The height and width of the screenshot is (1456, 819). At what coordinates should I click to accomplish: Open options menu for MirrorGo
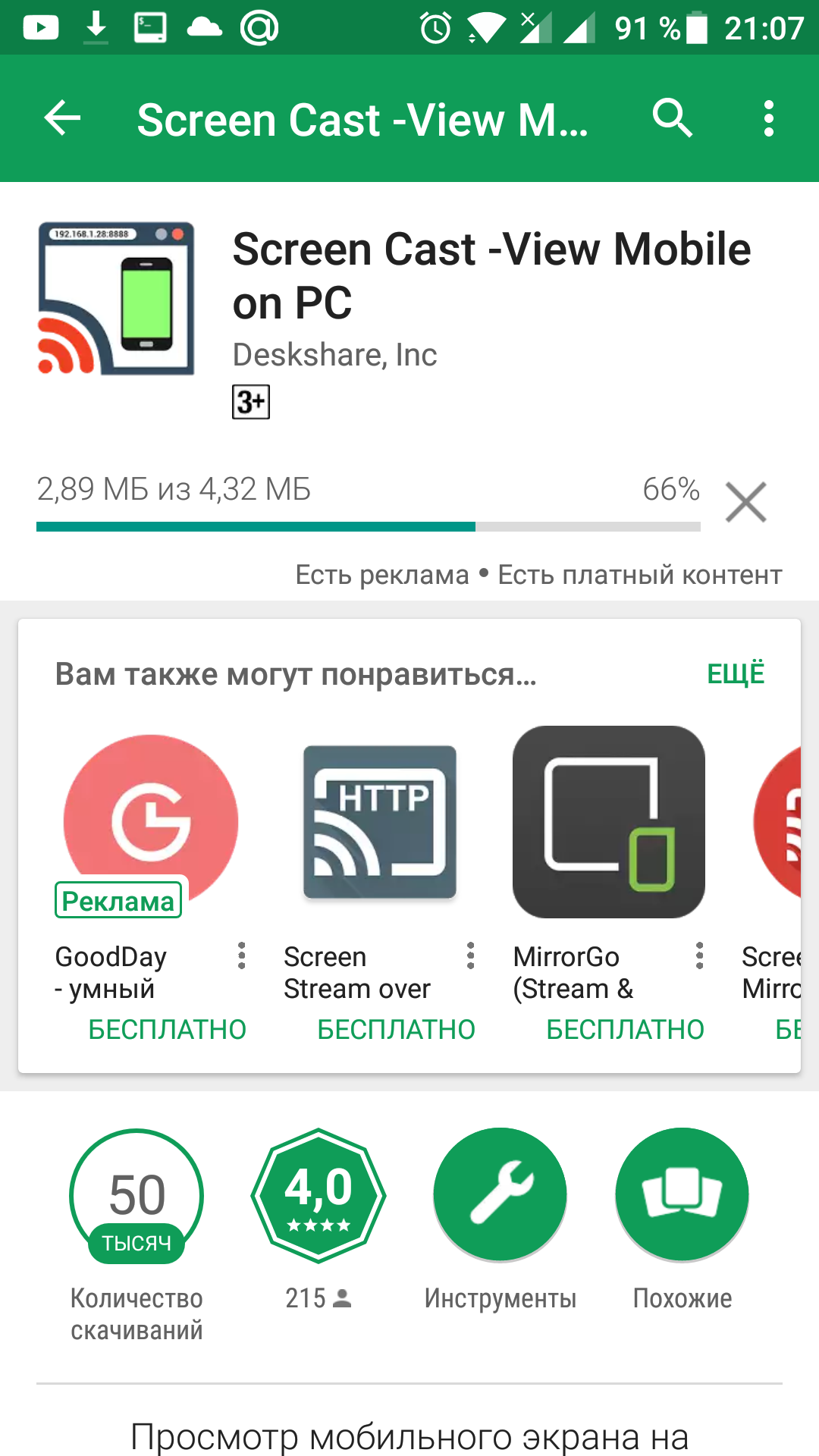[x=699, y=955]
